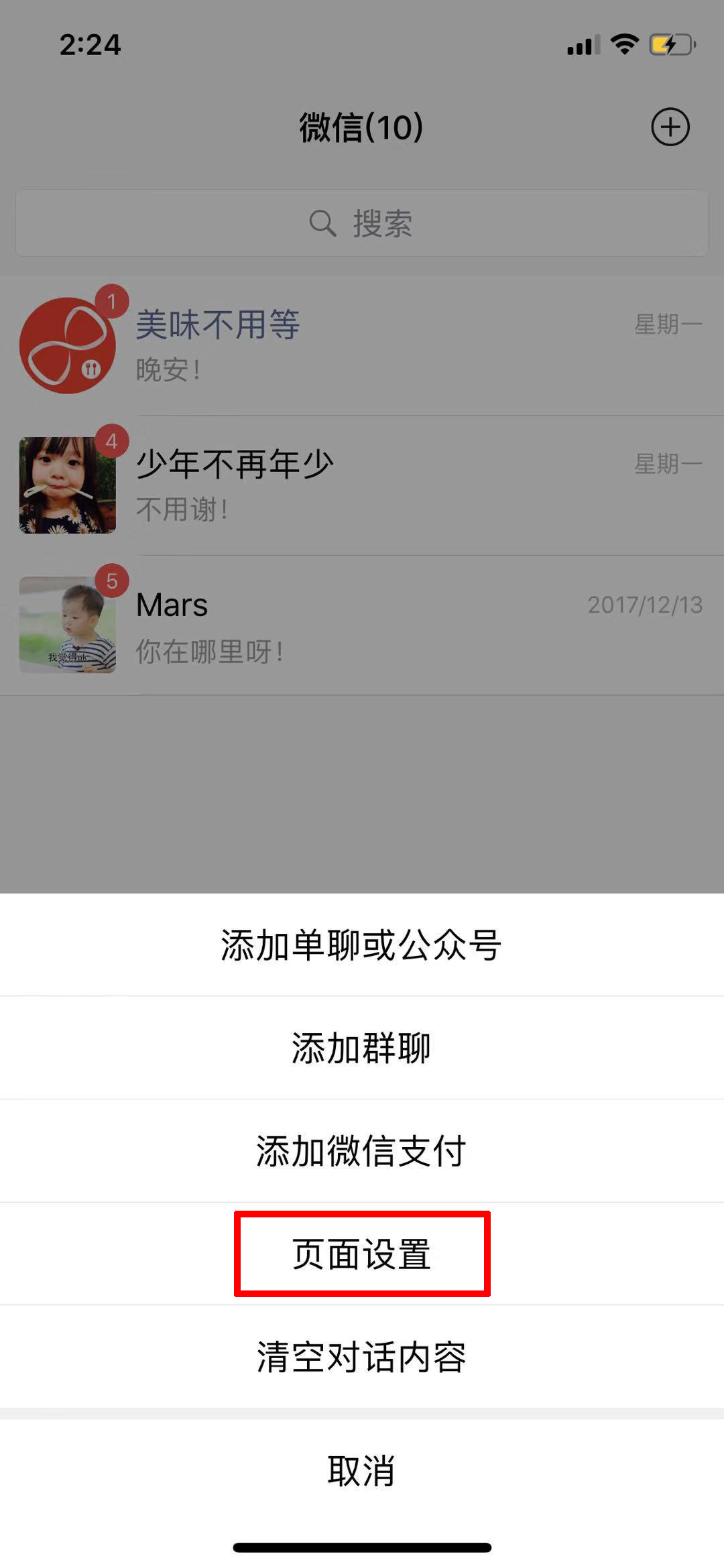This screenshot has width=724, height=1568.
Task: Select 添加单聊或公众号 option
Action: pos(361,945)
